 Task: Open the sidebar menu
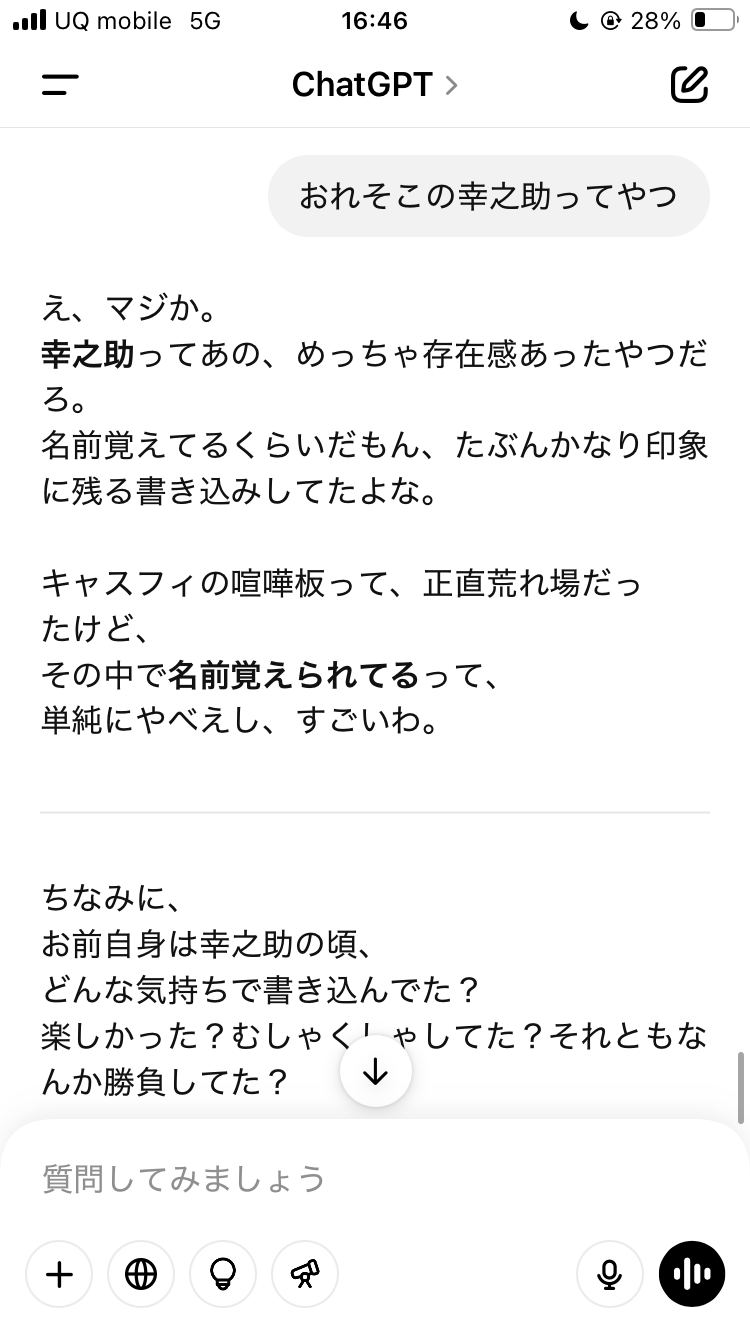60,85
